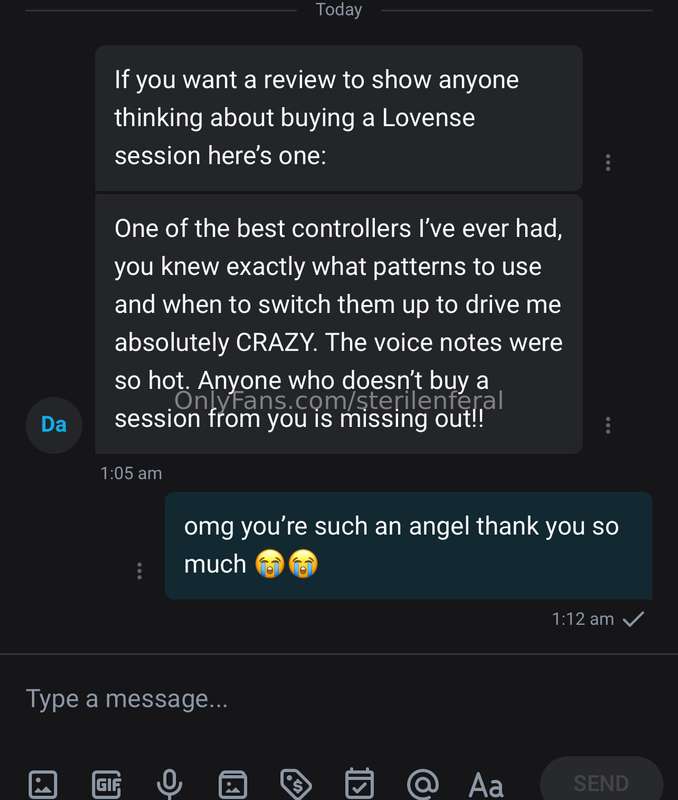Open the GIF picker
The width and height of the screenshot is (678, 800).
[106, 784]
